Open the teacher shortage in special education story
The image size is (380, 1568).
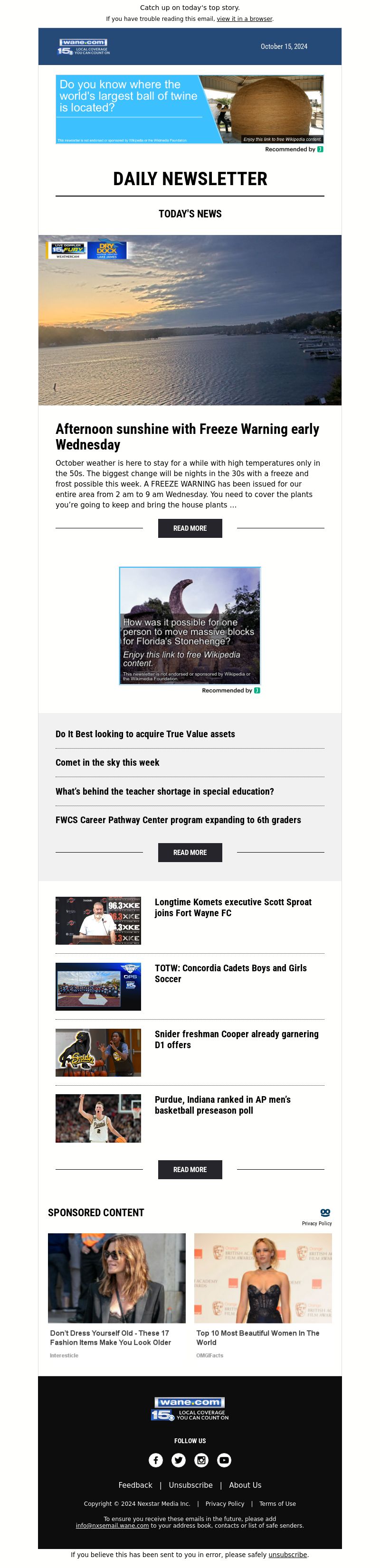point(164,791)
